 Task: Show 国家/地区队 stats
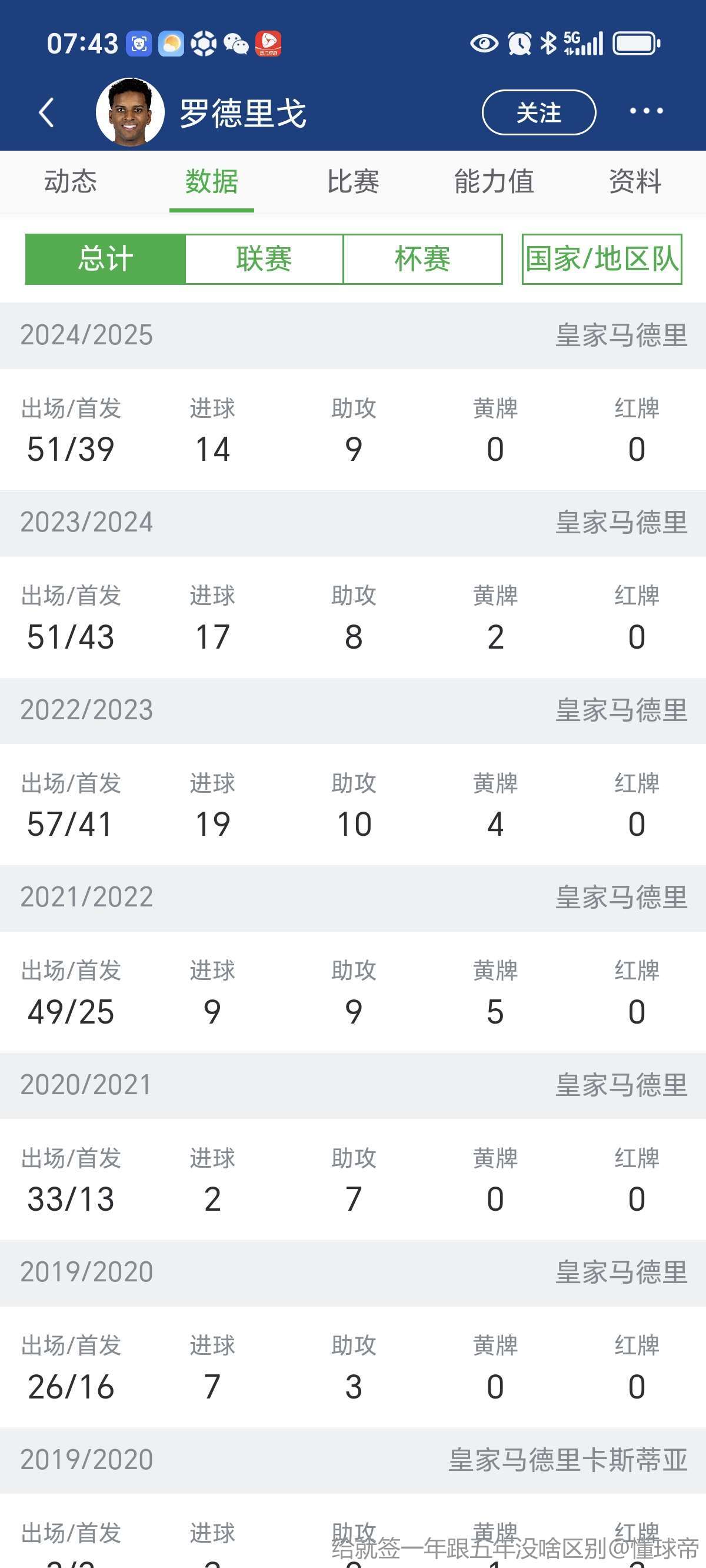click(x=601, y=260)
